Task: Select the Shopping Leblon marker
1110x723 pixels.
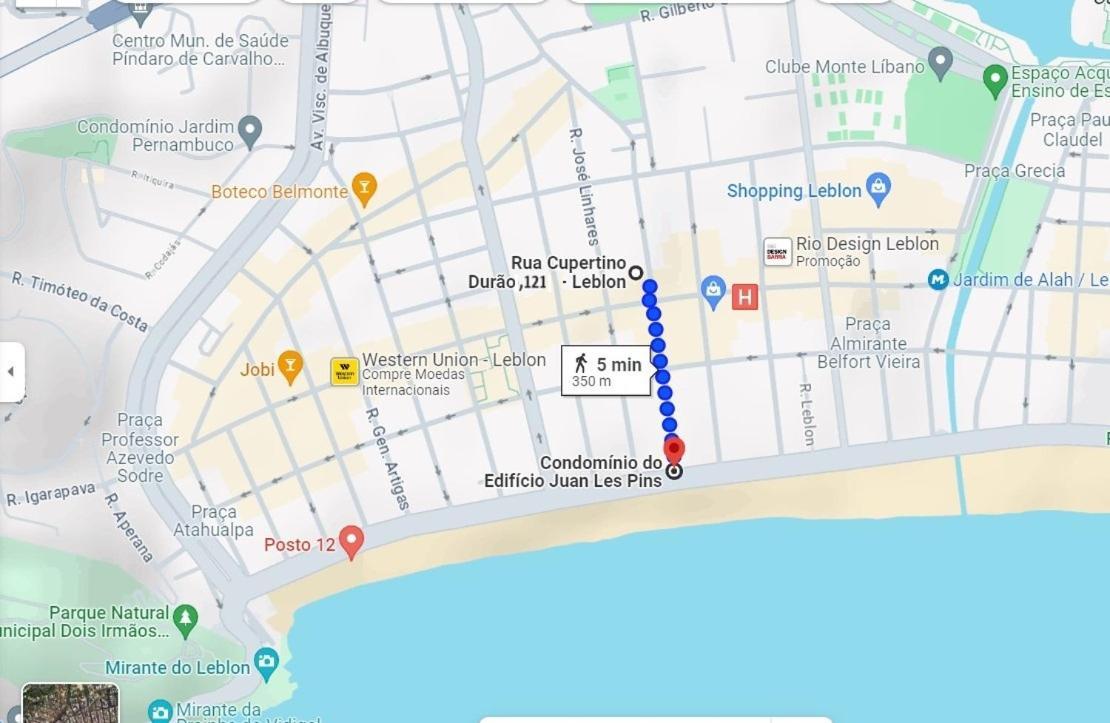Action: pyautogui.click(x=878, y=187)
